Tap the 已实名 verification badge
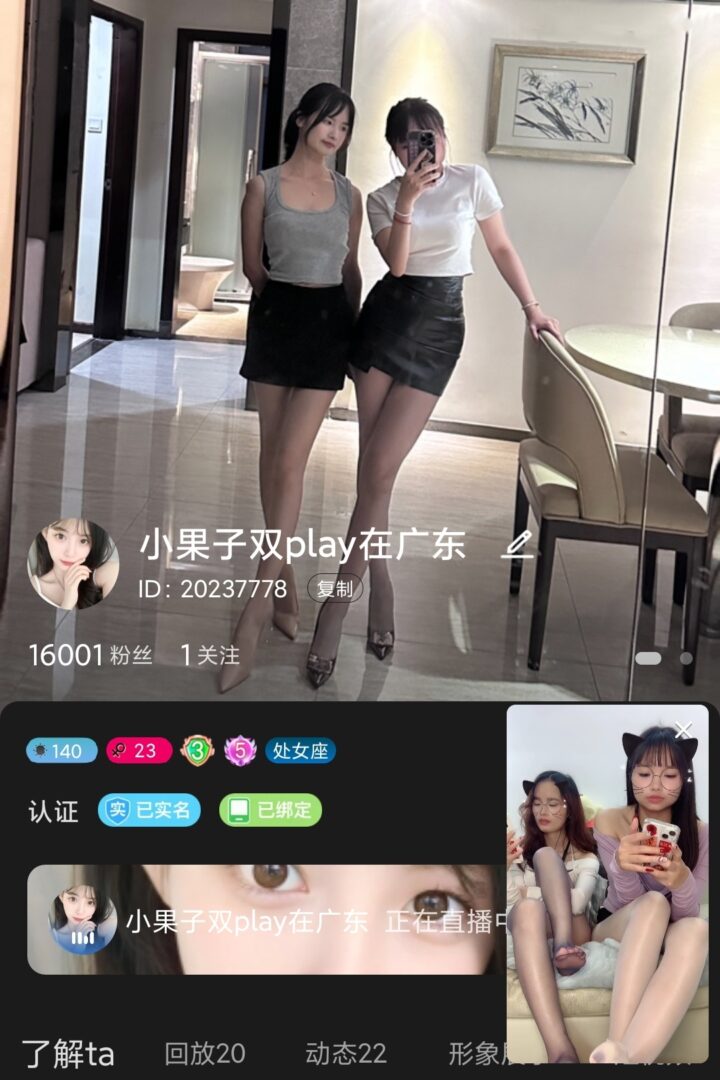Viewport: 720px width, 1080px height. [150, 810]
